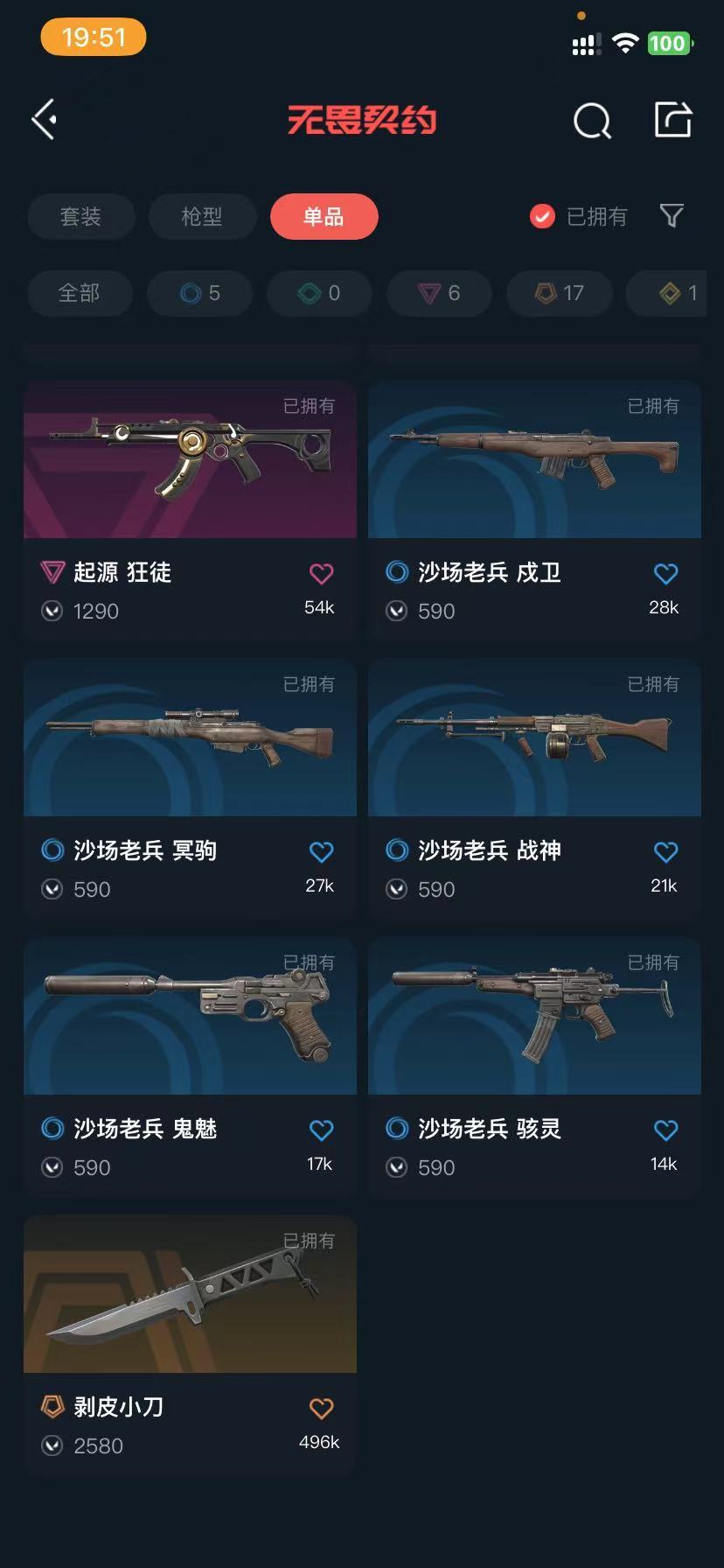Open the 剥皮小刀 knife card
This screenshot has height=1568, width=724.
pos(190,1343)
